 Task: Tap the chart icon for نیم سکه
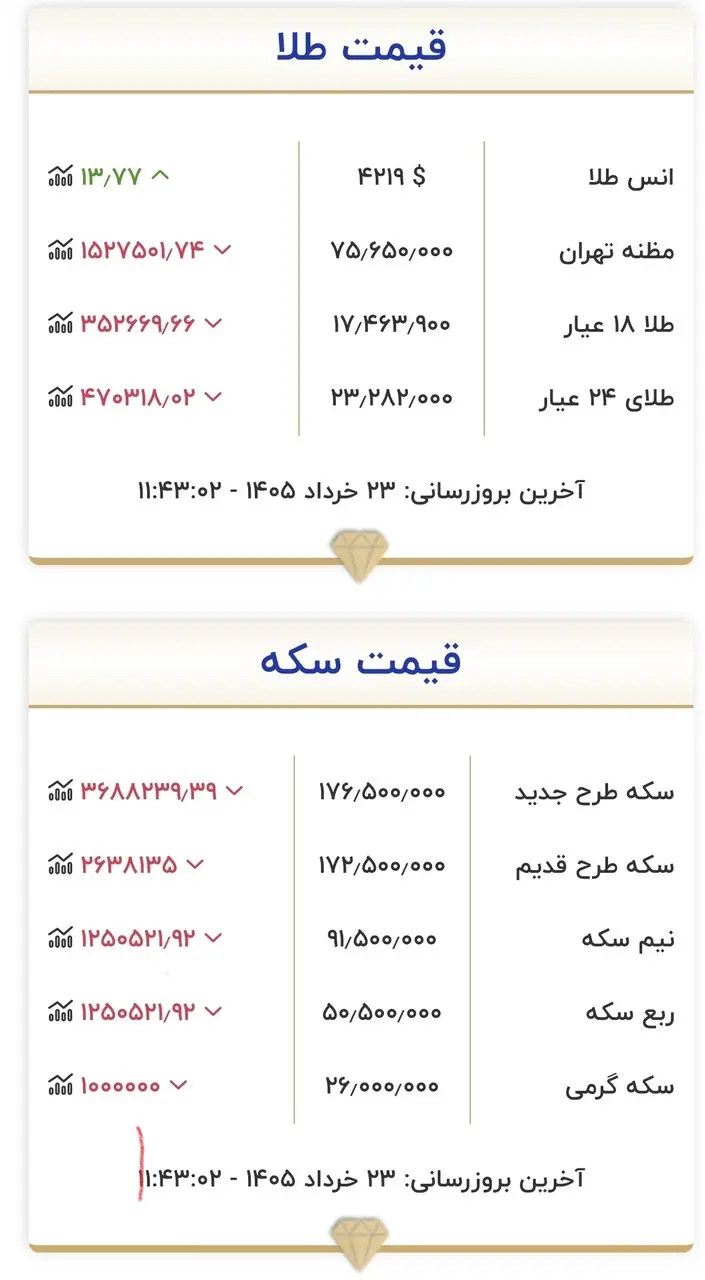pyautogui.click(x=60, y=938)
